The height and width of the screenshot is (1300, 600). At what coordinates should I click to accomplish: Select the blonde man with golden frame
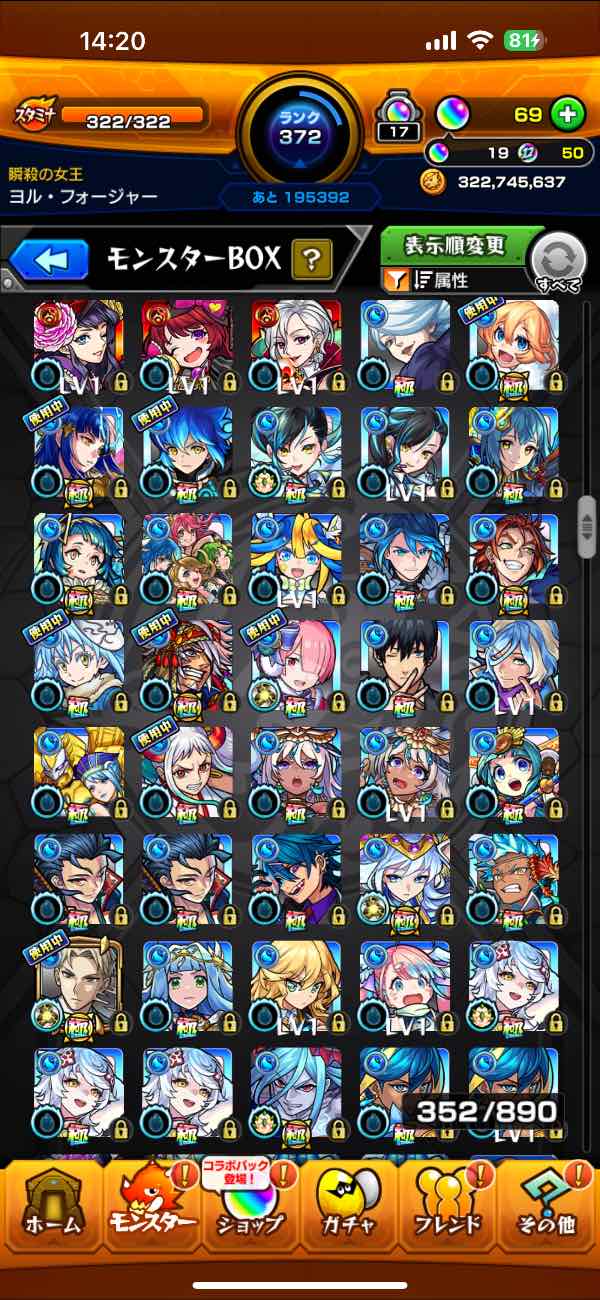tap(79, 985)
